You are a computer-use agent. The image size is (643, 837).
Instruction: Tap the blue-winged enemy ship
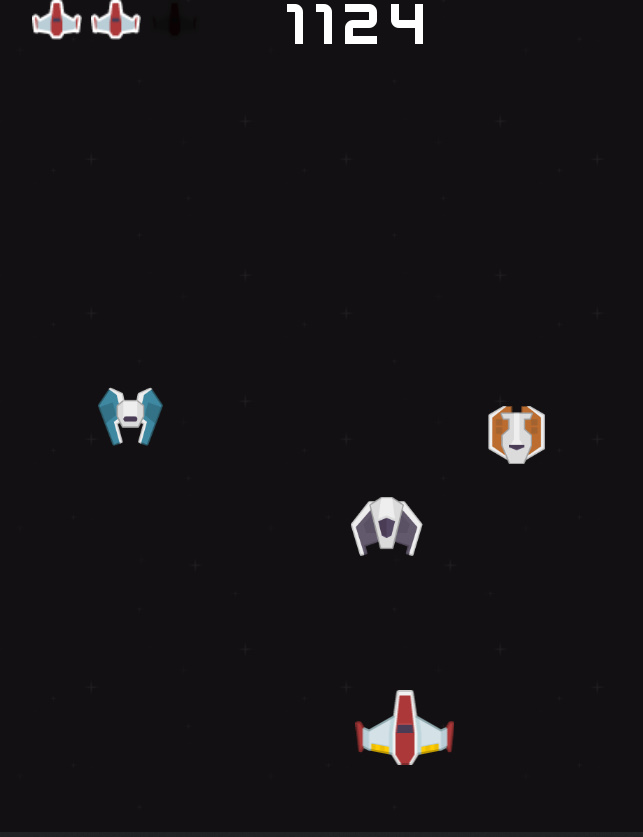coord(130,414)
